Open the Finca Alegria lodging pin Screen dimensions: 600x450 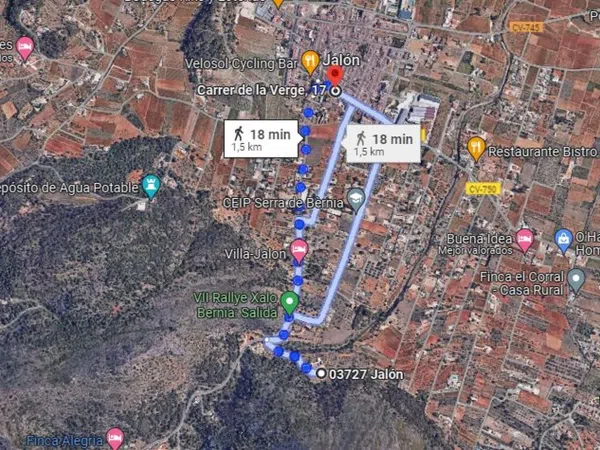[115, 439]
